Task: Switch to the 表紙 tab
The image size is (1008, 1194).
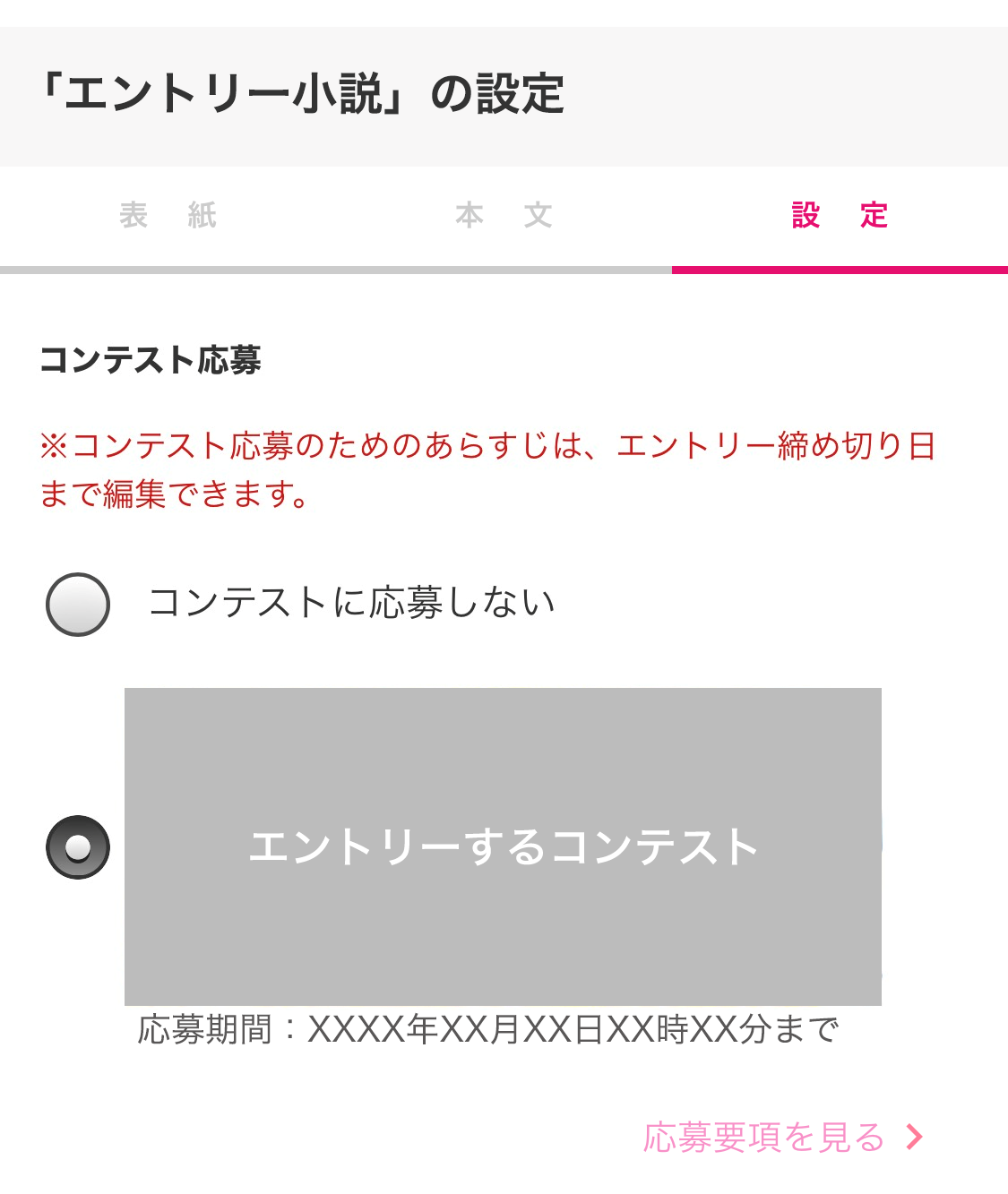Action: coord(168,216)
